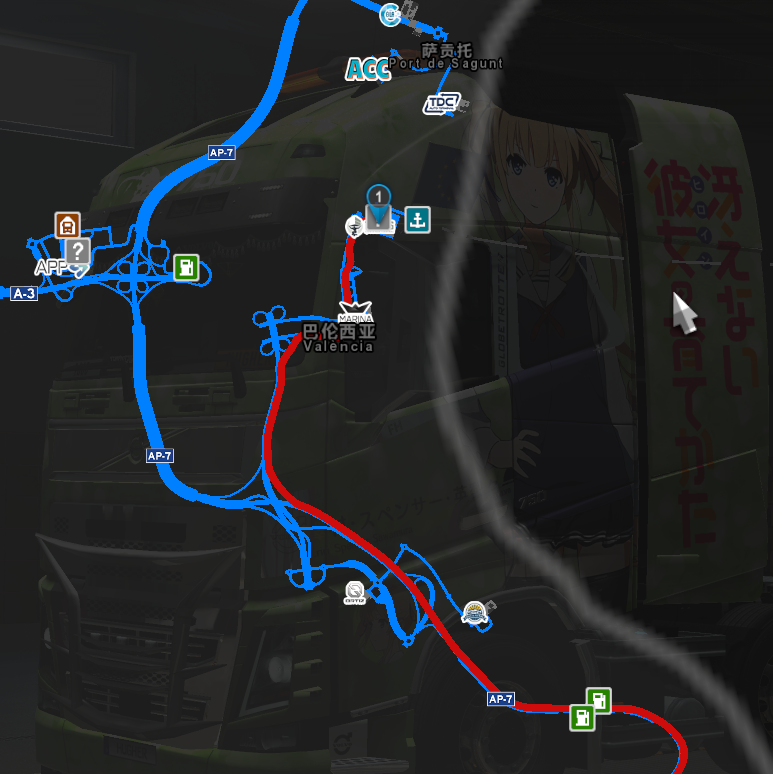
Task: Open the teal anchor port icon
Action: coord(416,218)
